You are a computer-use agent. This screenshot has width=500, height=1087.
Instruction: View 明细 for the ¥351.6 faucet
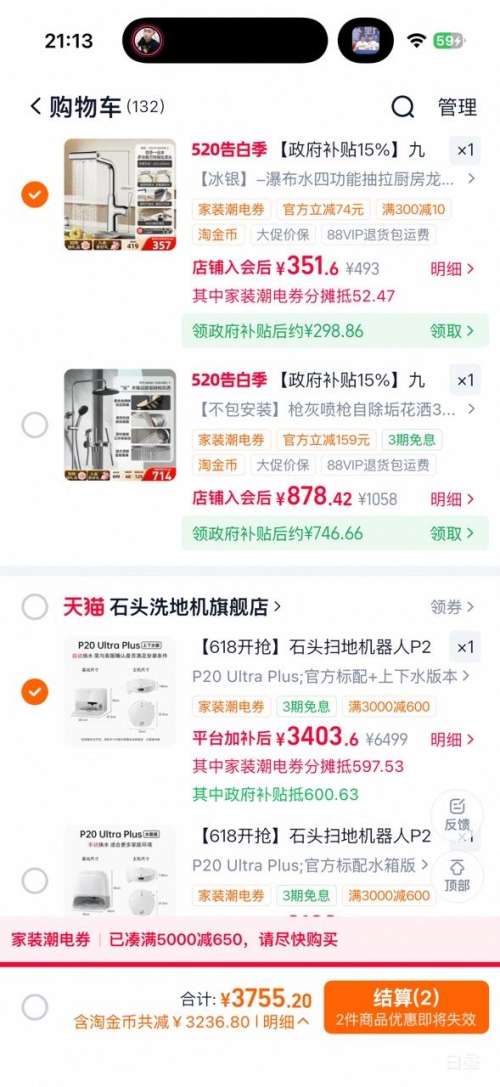[452, 269]
